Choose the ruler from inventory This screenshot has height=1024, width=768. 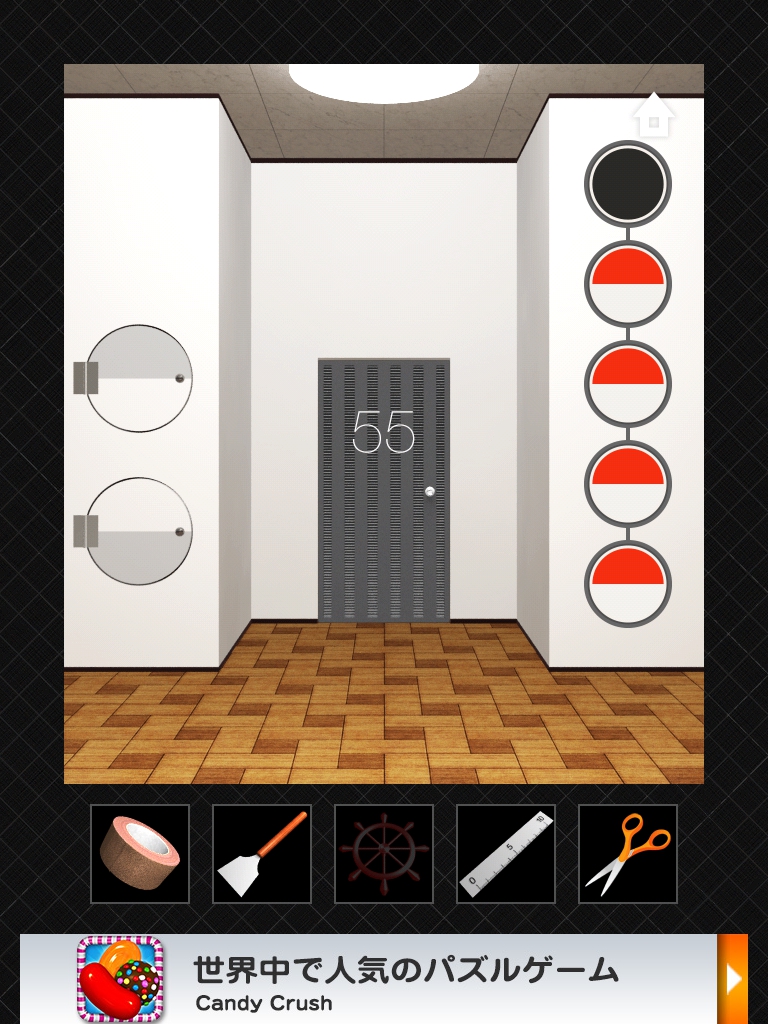[x=506, y=854]
